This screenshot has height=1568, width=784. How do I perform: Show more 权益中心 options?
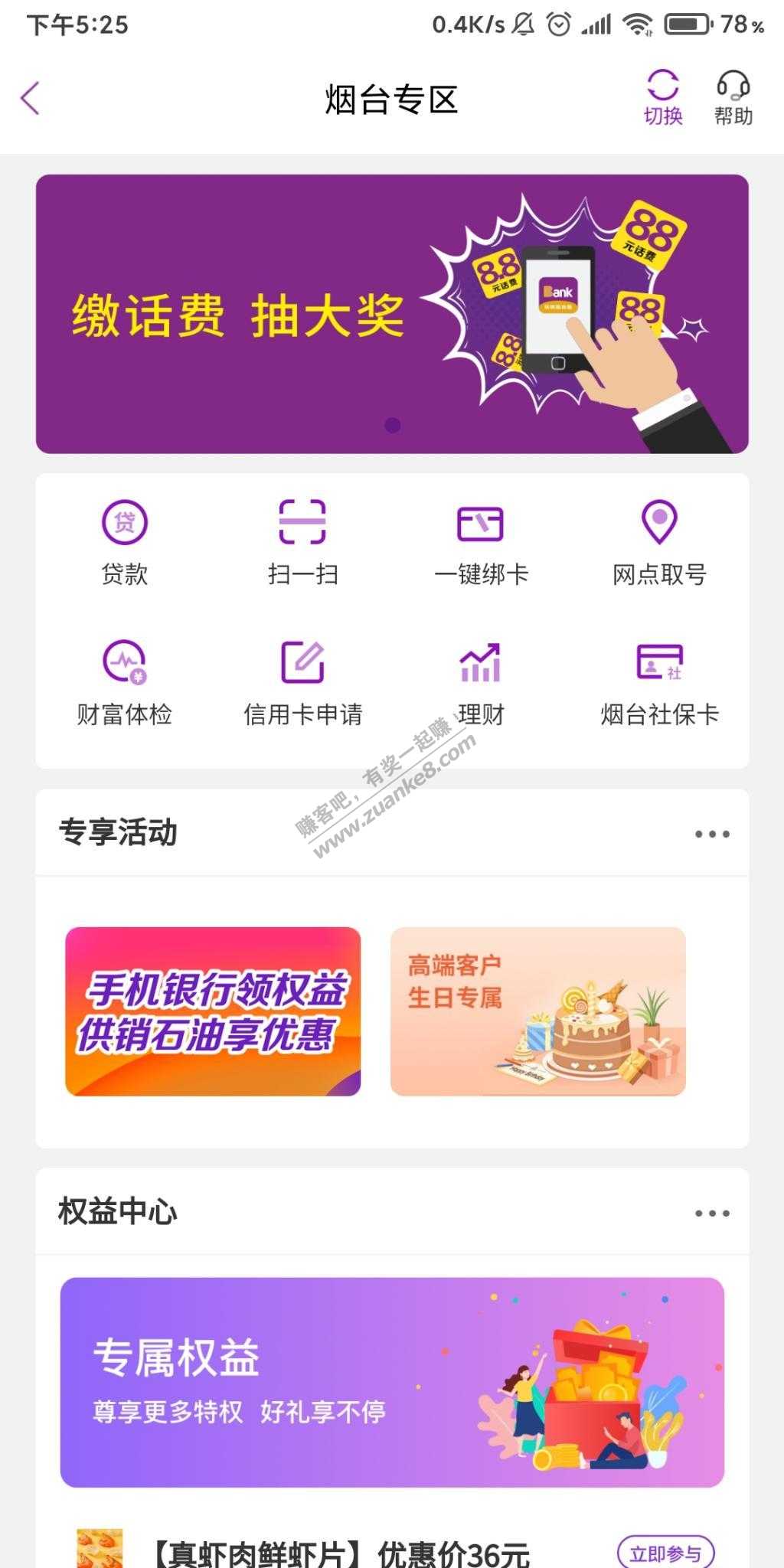point(712,1214)
